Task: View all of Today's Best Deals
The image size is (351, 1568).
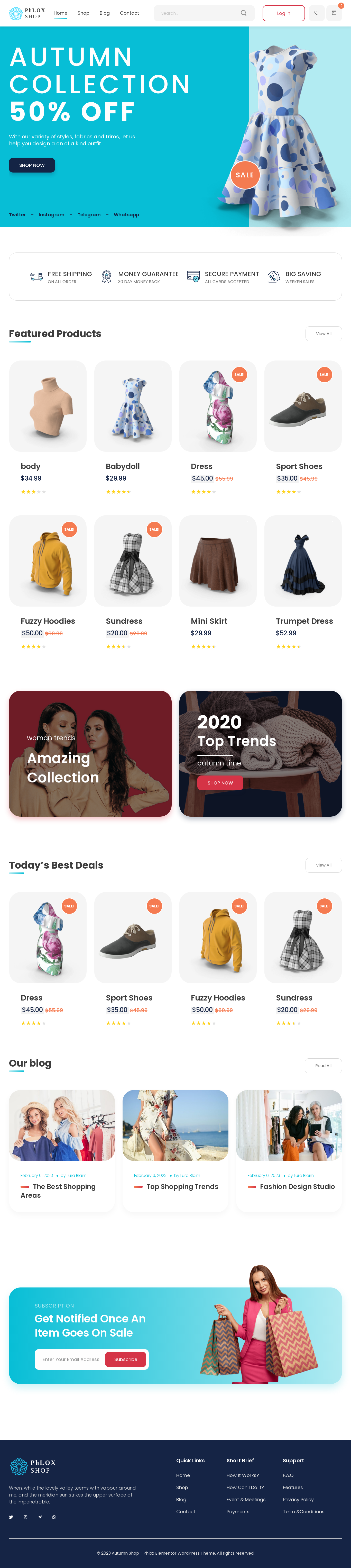Action: (x=323, y=865)
